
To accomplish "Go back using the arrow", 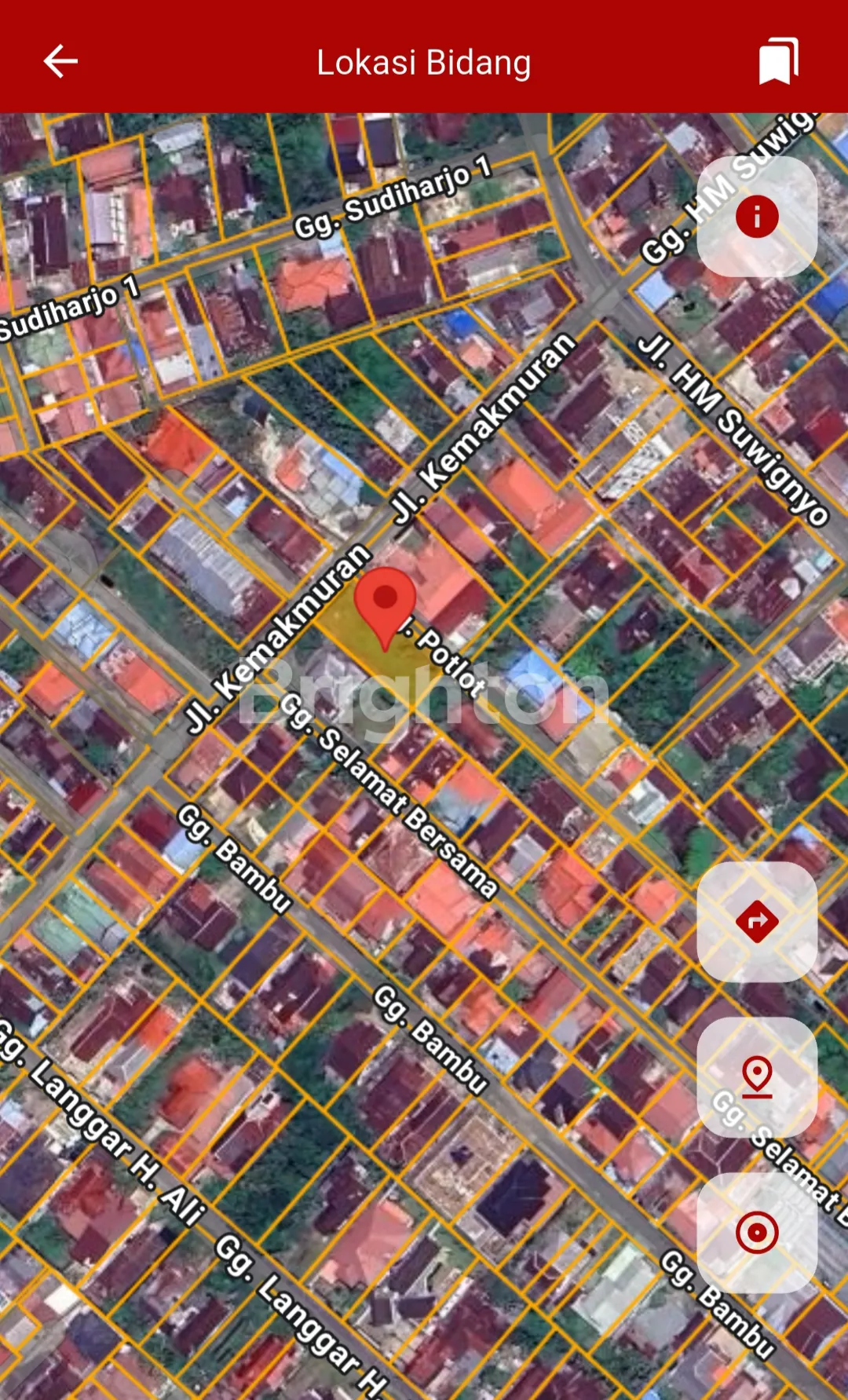I will point(60,61).
